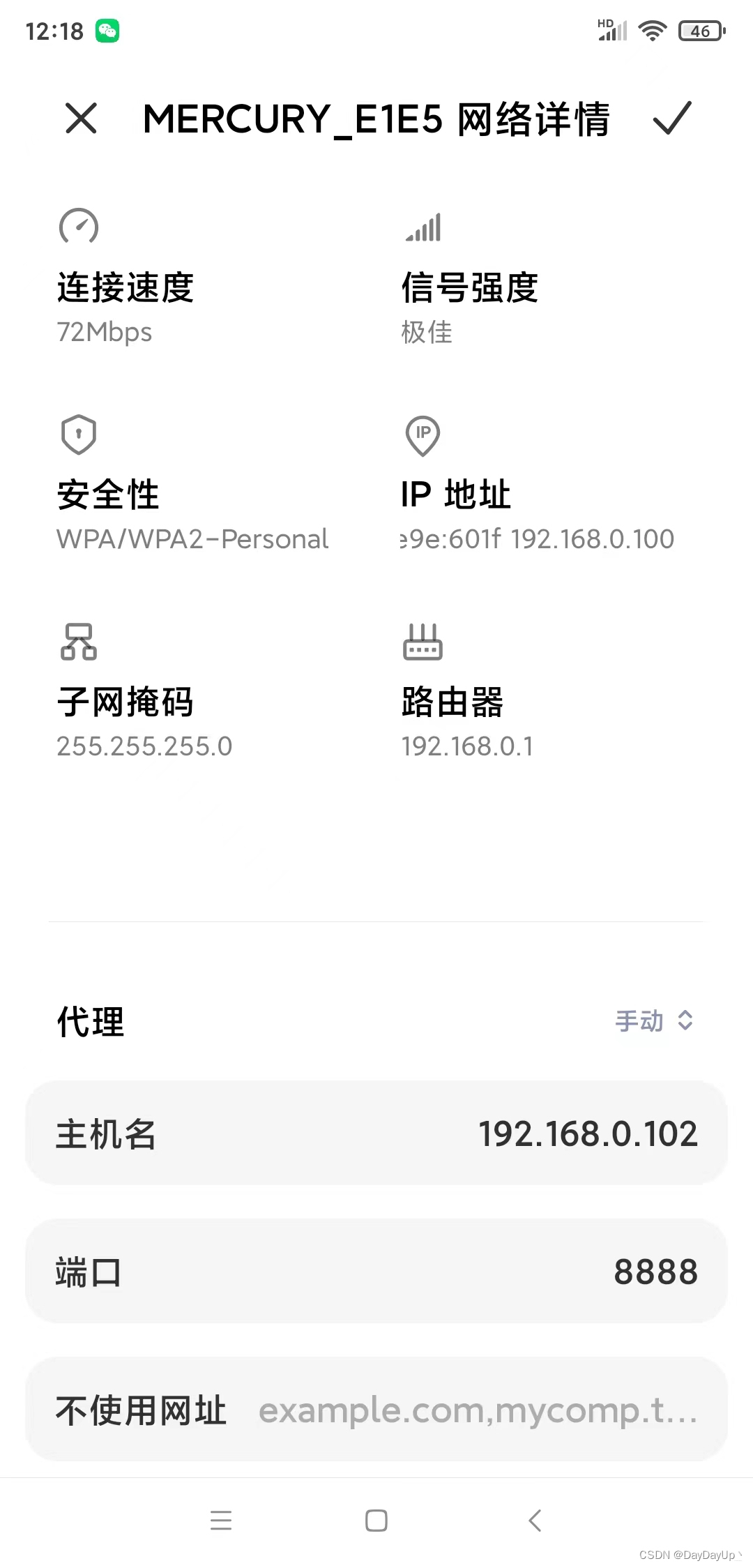Tap the 不使用网址 bypass address field
Viewport: 753px width, 1568px height.
(x=477, y=1410)
